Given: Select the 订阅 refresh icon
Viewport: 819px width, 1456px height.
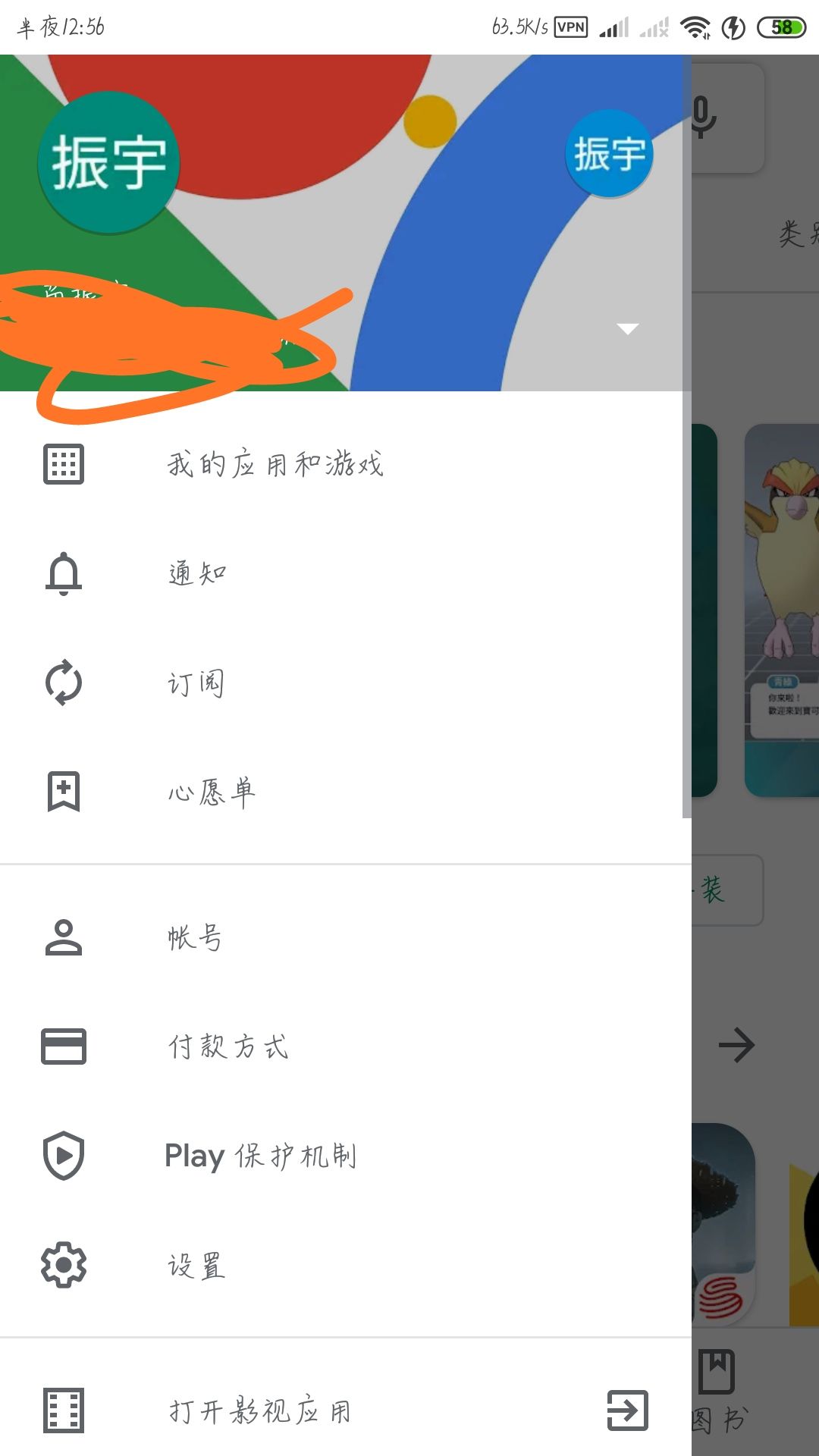Looking at the screenshot, I should tap(64, 682).
